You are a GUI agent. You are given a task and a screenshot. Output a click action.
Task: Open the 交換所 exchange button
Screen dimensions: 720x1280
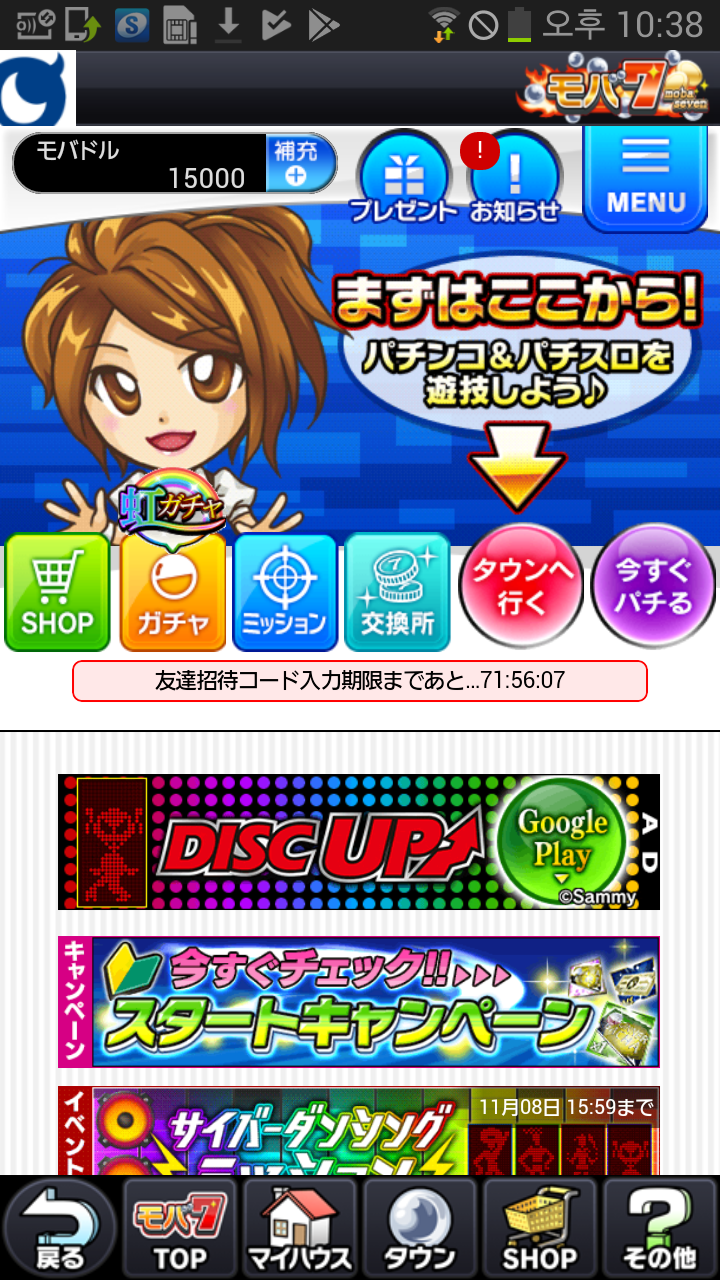(x=397, y=593)
